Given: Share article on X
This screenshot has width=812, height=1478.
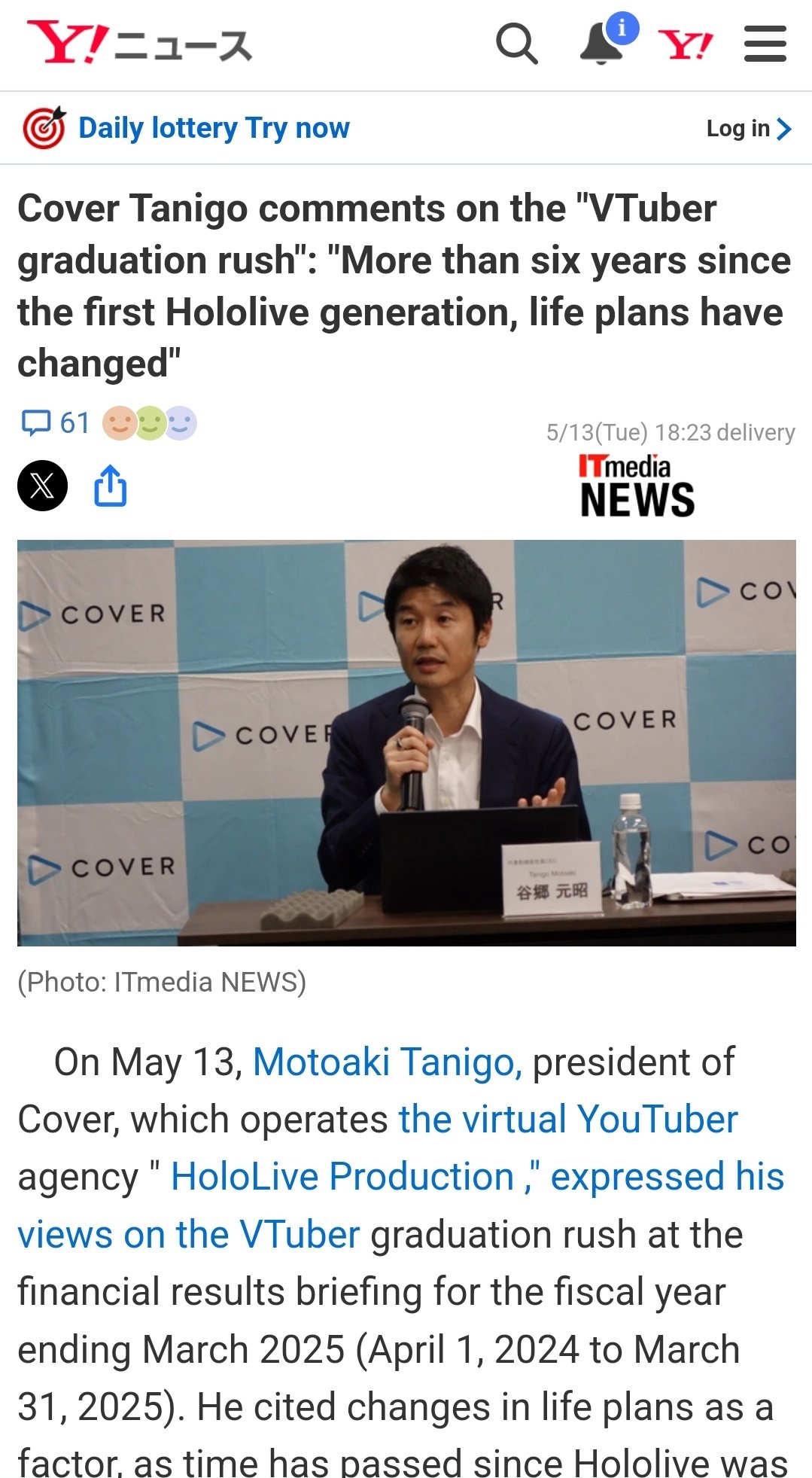Looking at the screenshot, I should [x=43, y=486].
